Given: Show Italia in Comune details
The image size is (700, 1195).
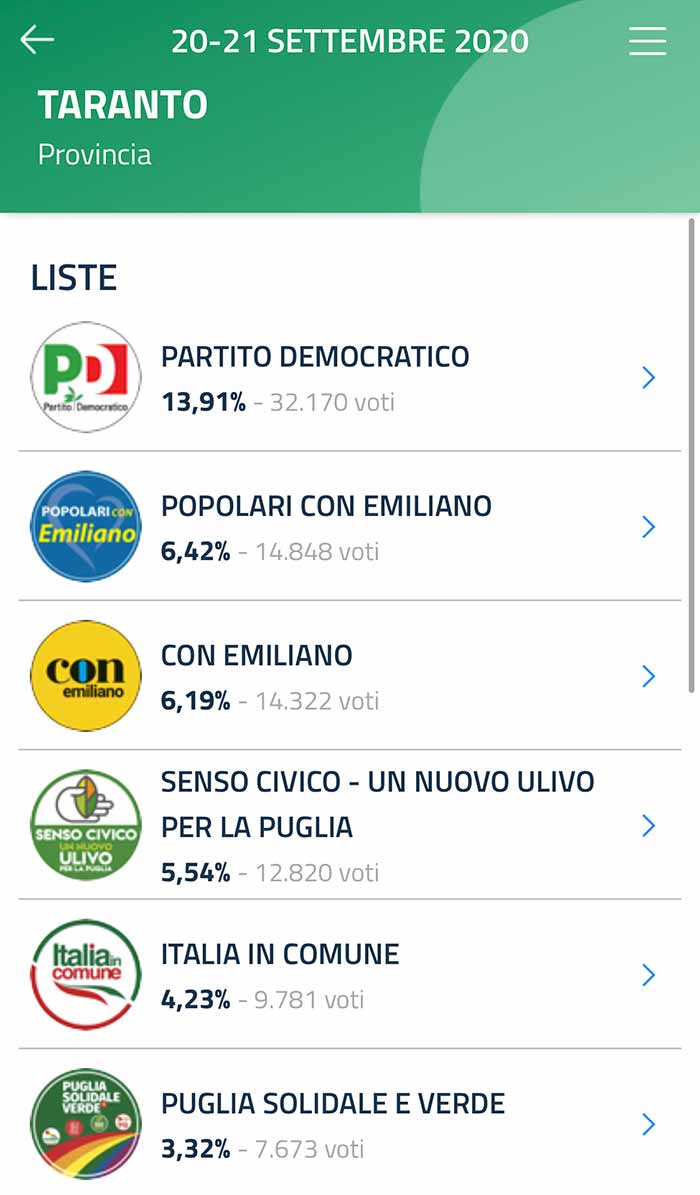Looking at the screenshot, I should [350, 974].
